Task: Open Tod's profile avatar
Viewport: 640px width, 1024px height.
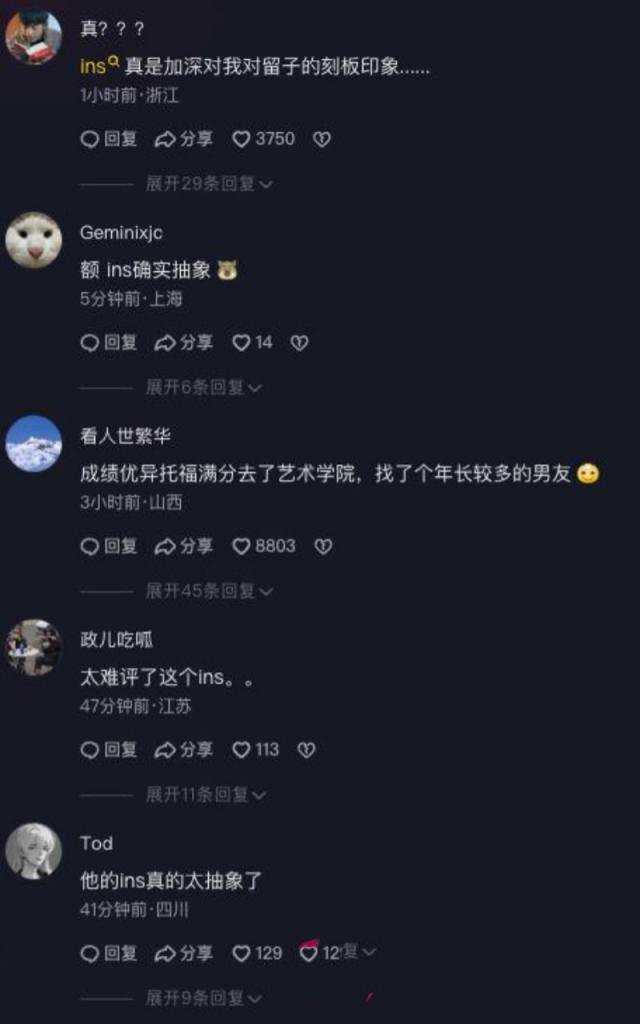Action: [34, 851]
